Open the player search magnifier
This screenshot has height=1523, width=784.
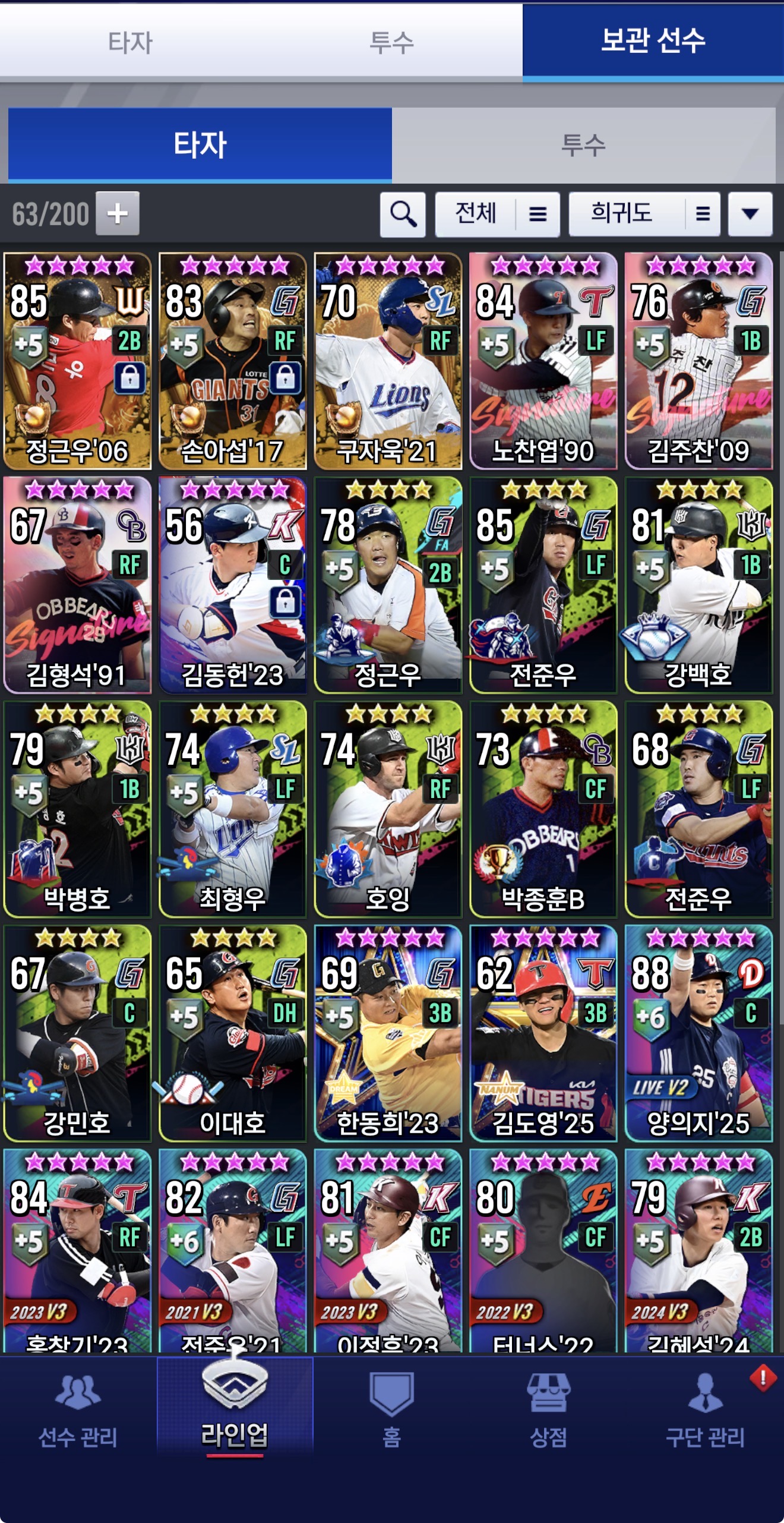[x=403, y=213]
